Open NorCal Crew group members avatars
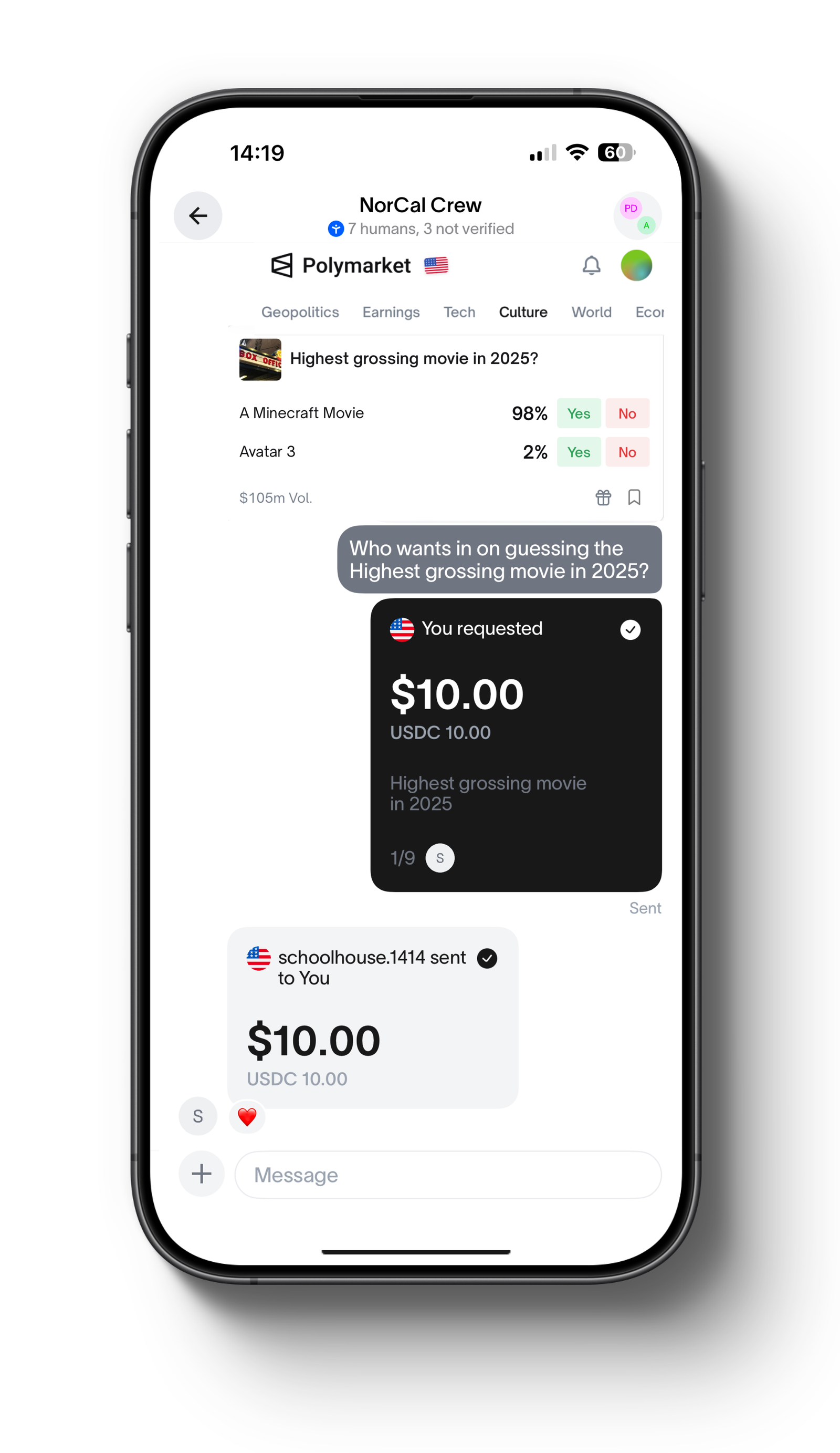This screenshot has width=840, height=1453. click(637, 216)
